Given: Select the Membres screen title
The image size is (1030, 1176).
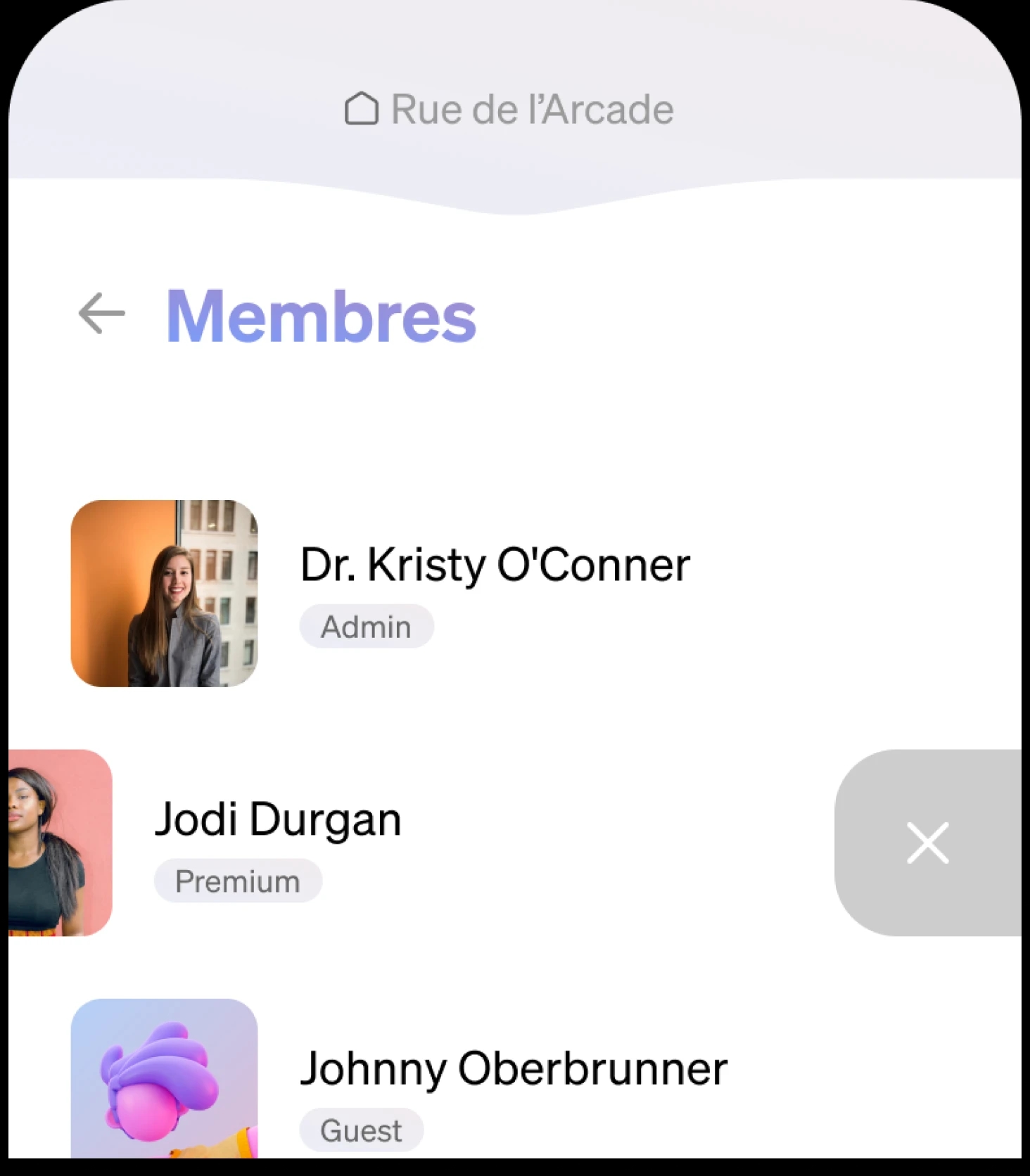Looking at the screenshot, I should pyautogui.click(x=321, y=317).
